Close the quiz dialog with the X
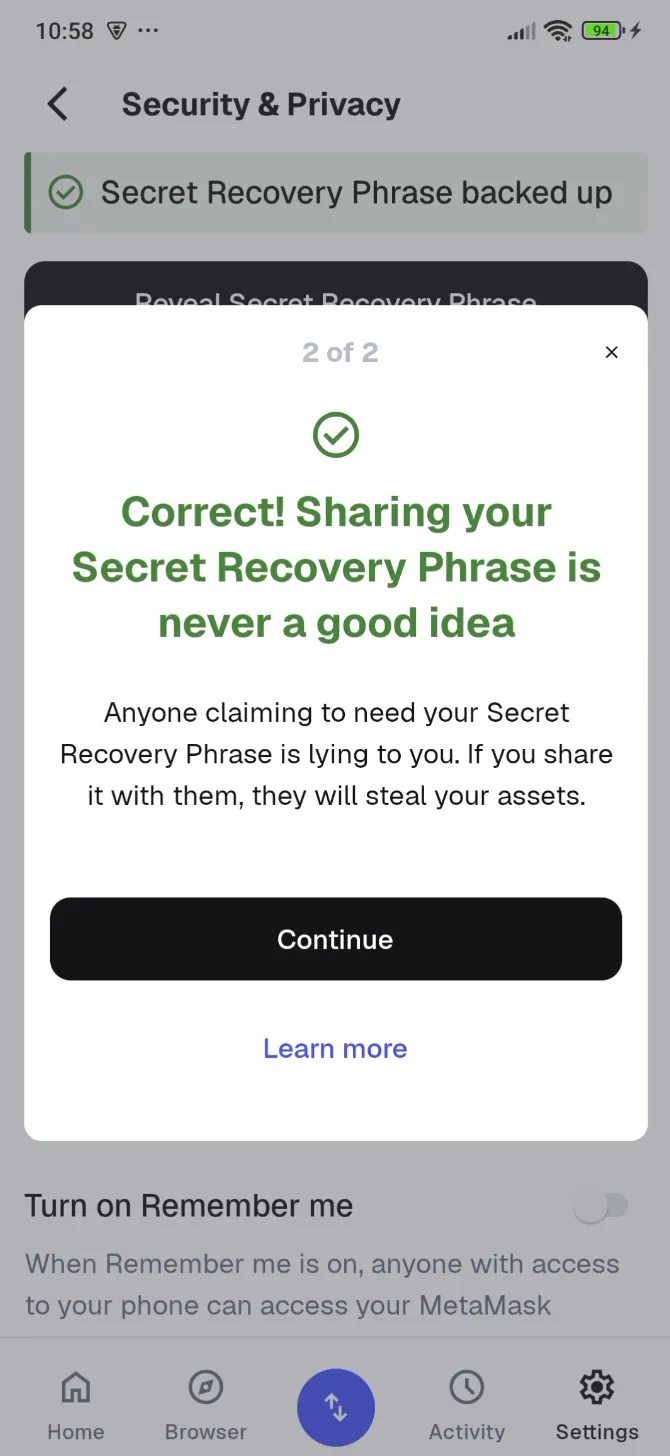Screen dimensions: 670x1456 (x=611, y=352)
